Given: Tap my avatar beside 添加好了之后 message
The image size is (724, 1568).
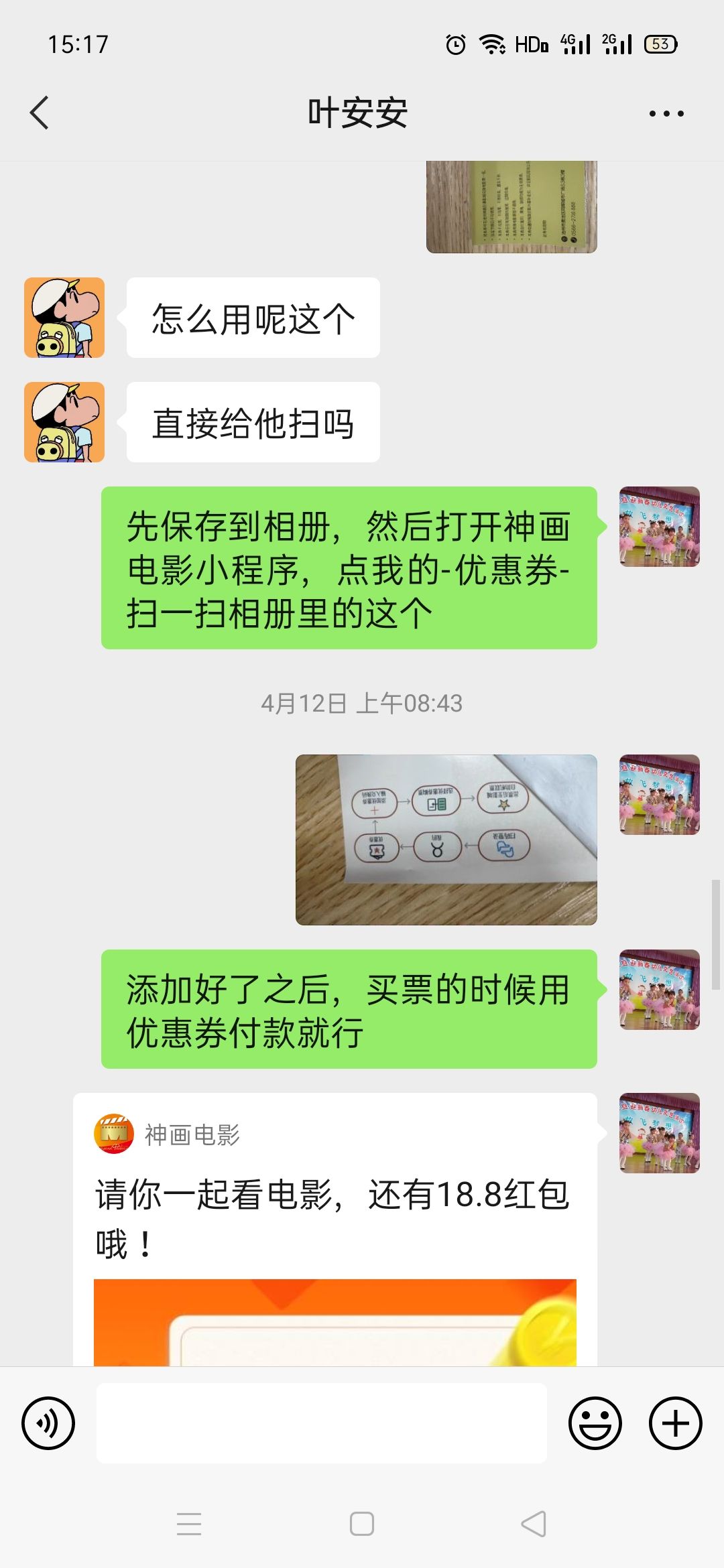Looking at the screenshot, I should click(x=659, y=990).
